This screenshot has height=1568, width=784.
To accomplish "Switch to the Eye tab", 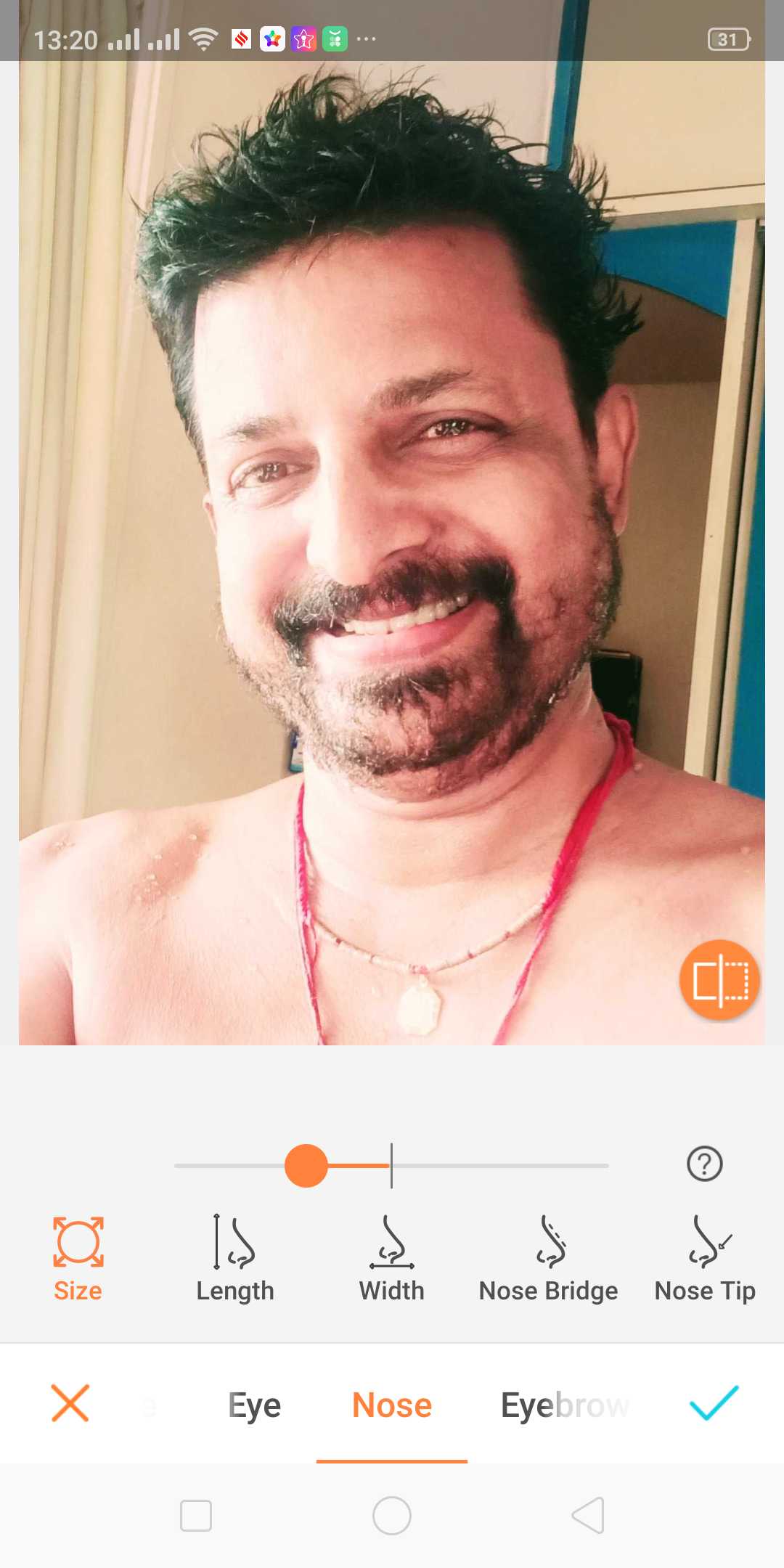I will (x=254, y=1405).
